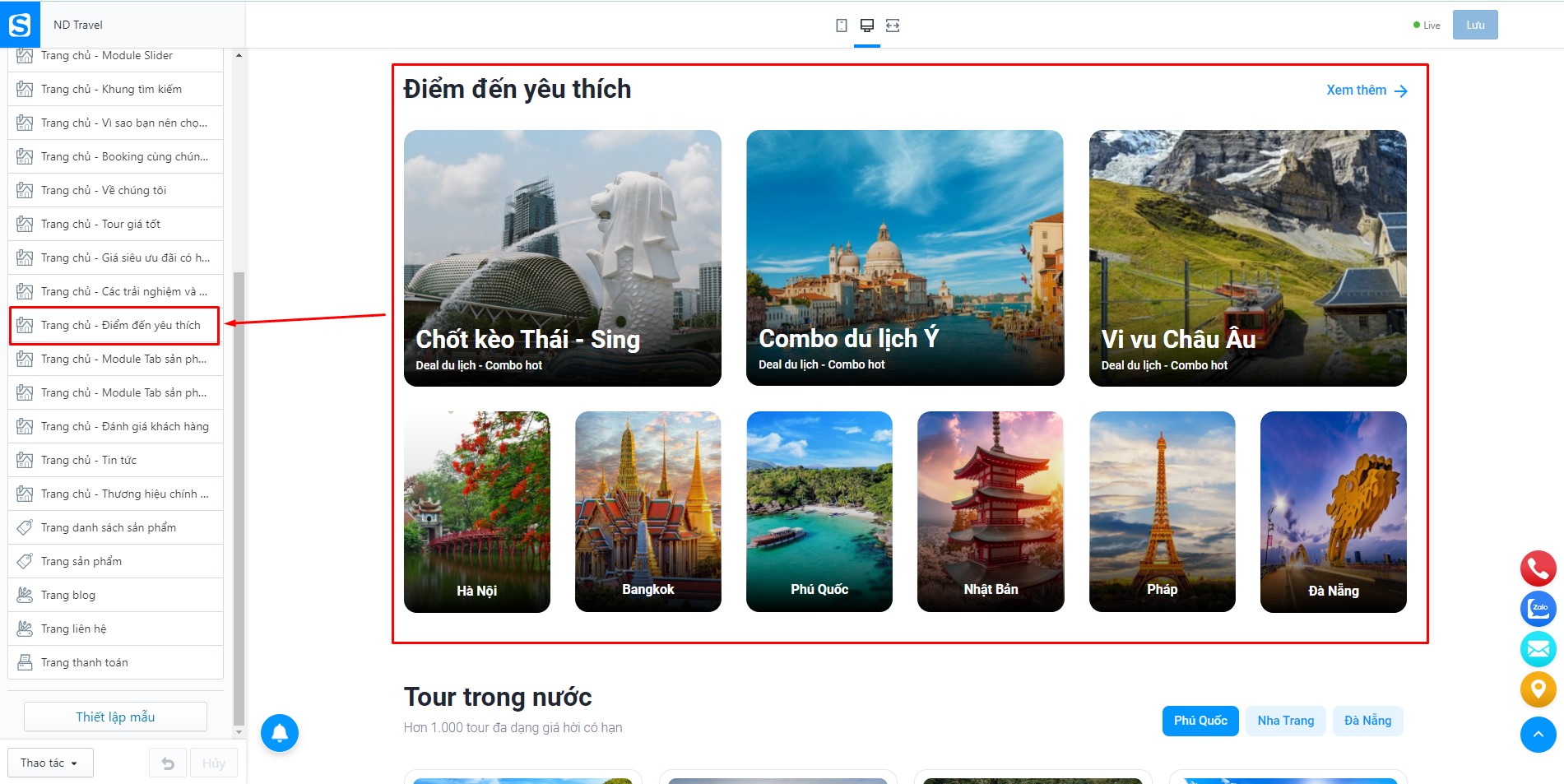Open the notifications bell
The height and width of the screenshot is (784, 1564).
pos(280,732)
